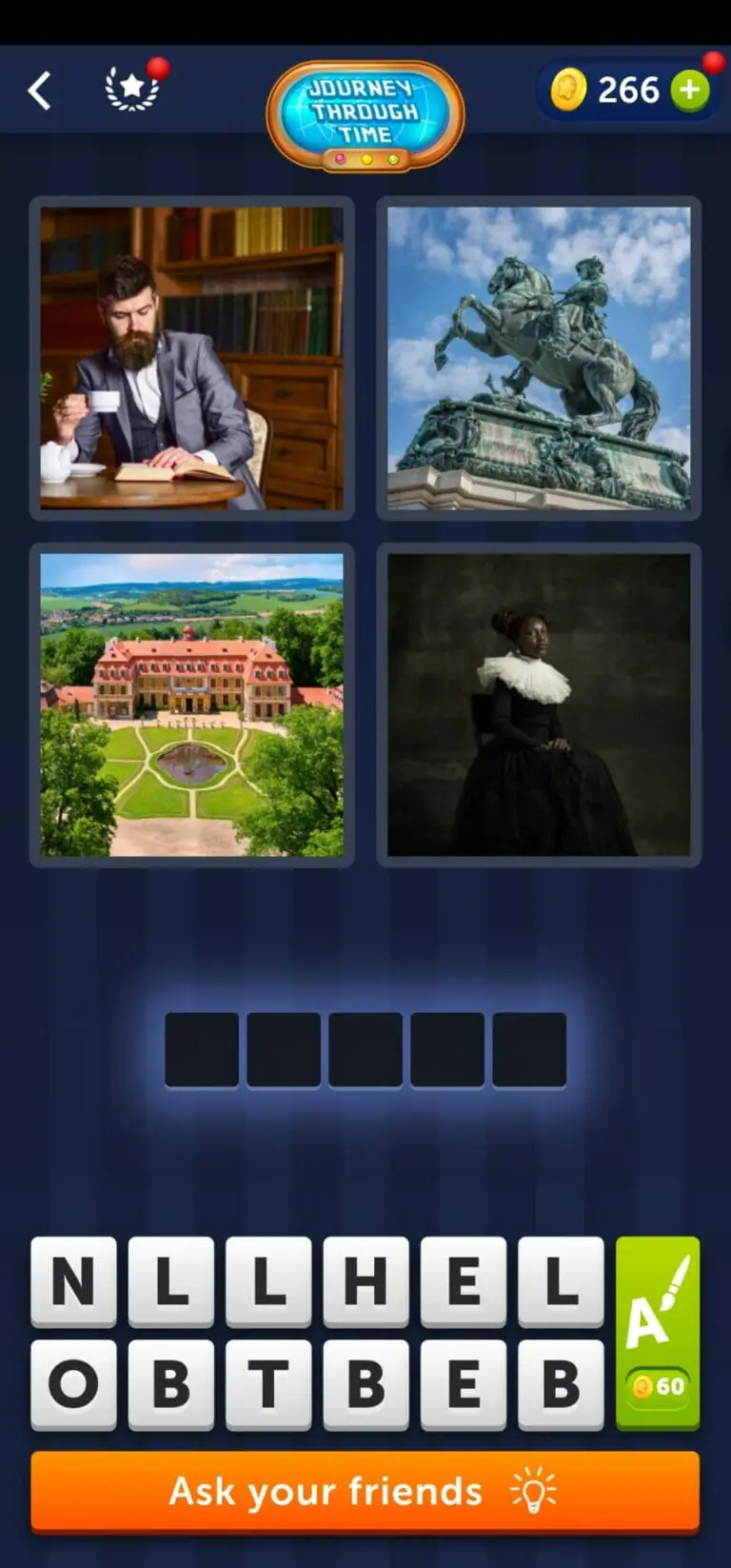This screenshot has width=731, height=1568.
Task: Select the letter T tile
Action: [268, 1384]
